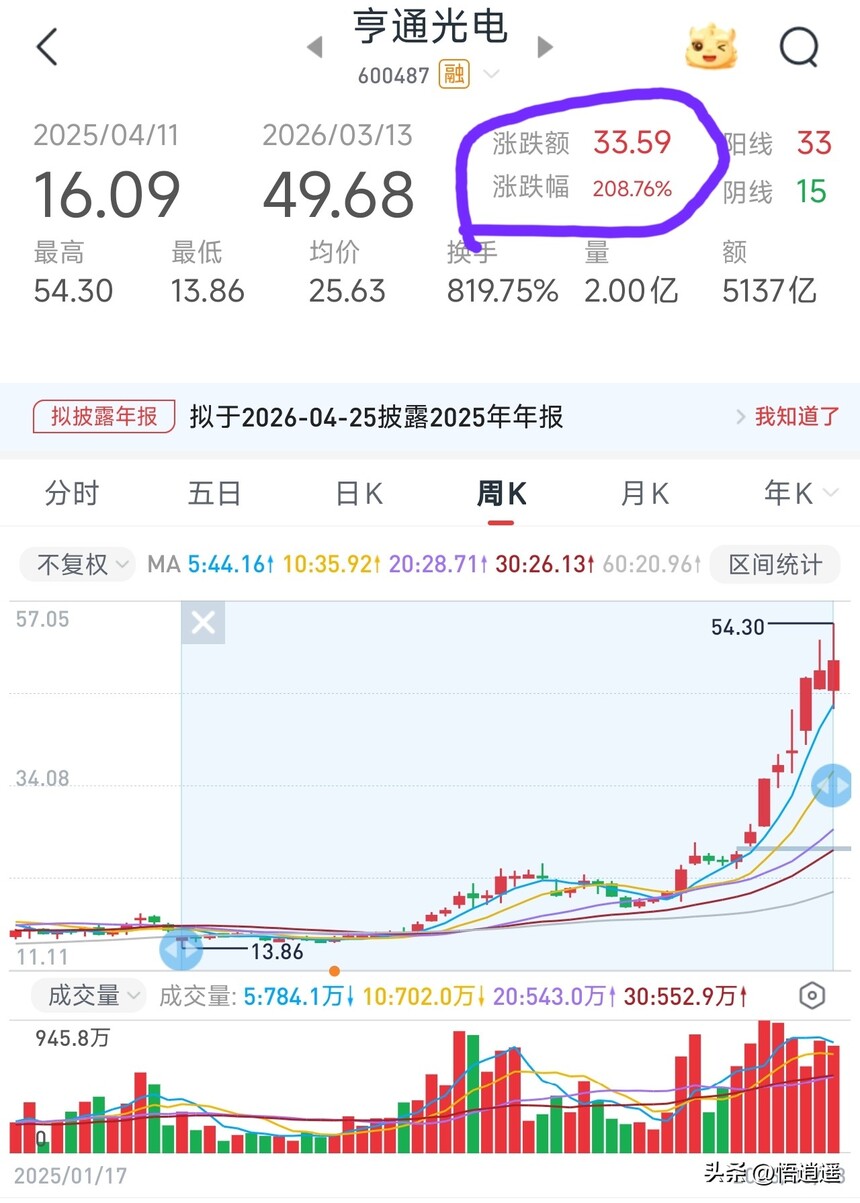
Task: Open the 不复权 adjustment dropdown
Action: point(83,565)
